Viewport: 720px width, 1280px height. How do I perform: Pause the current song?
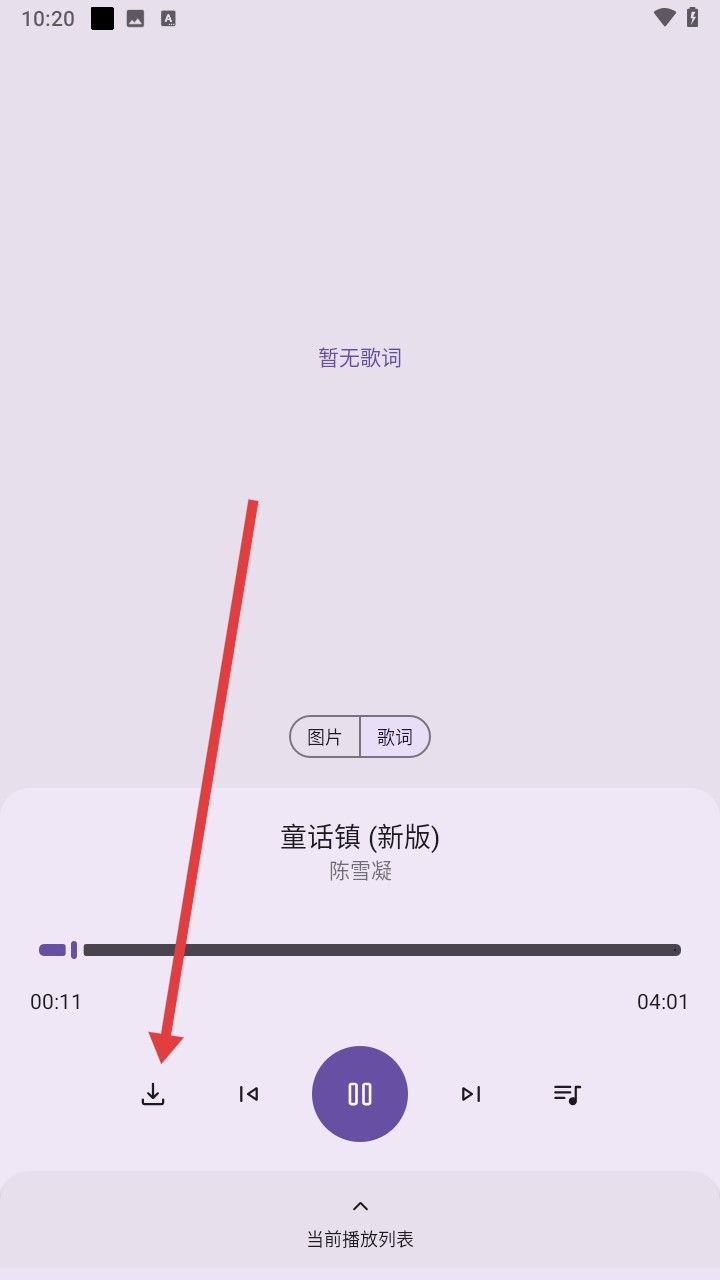[x=360, y=1094]
